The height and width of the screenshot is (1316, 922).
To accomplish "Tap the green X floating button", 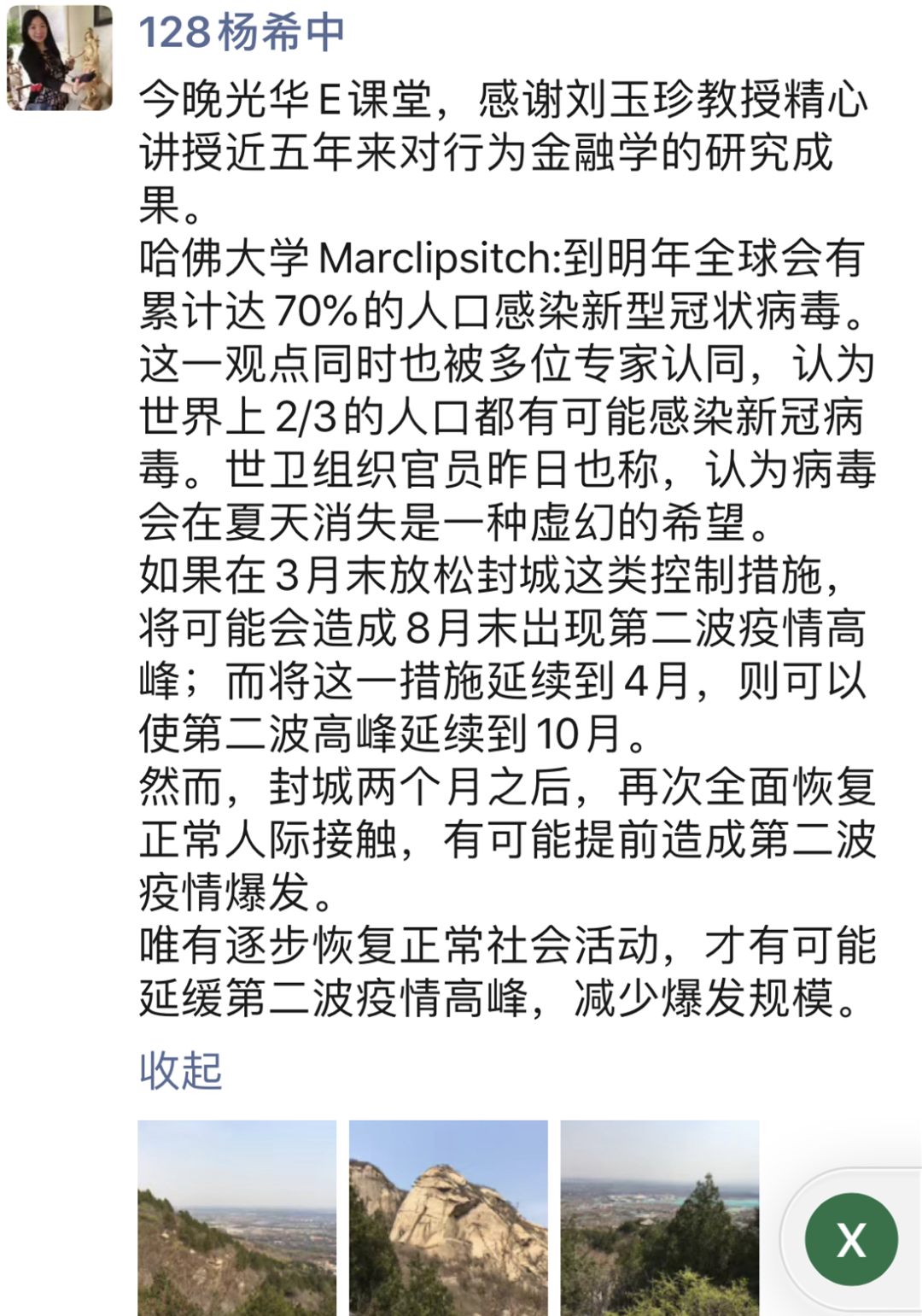I will pos(850,1239).
